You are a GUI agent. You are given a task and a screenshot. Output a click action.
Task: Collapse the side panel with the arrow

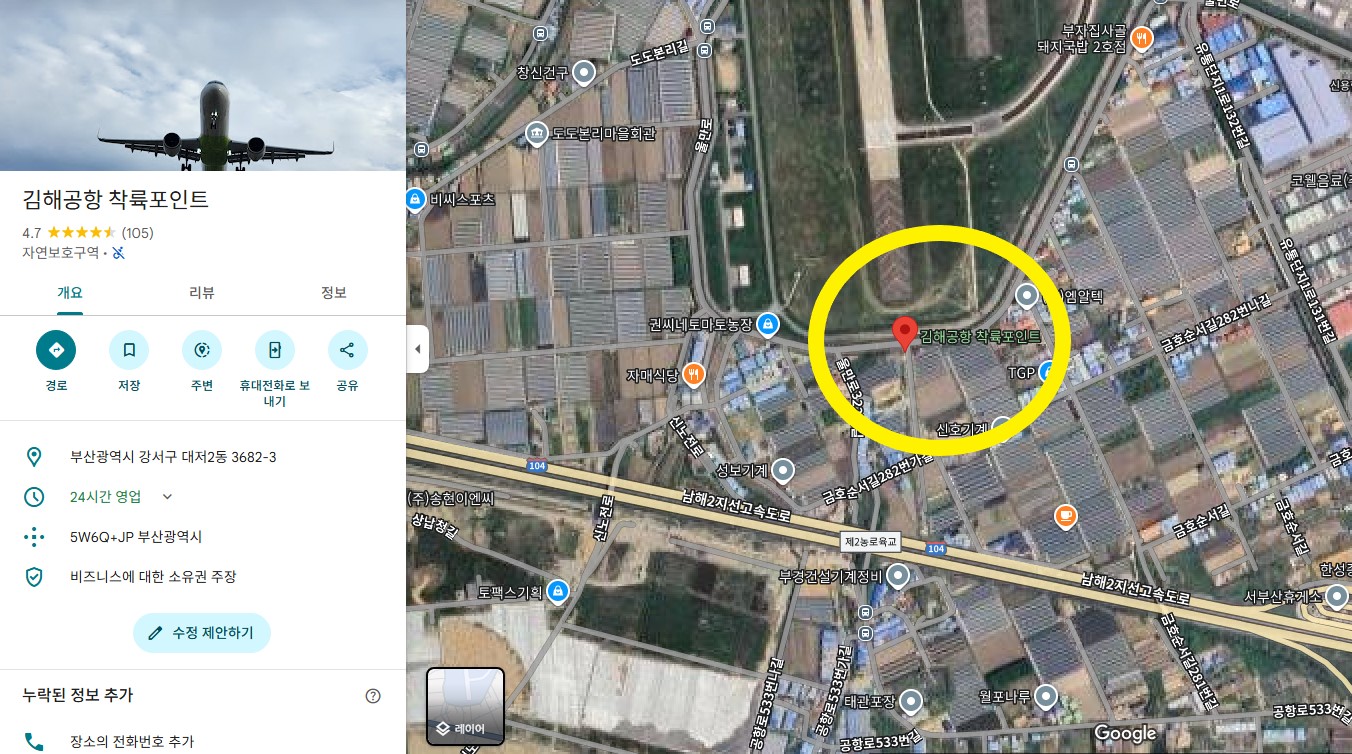418,349
